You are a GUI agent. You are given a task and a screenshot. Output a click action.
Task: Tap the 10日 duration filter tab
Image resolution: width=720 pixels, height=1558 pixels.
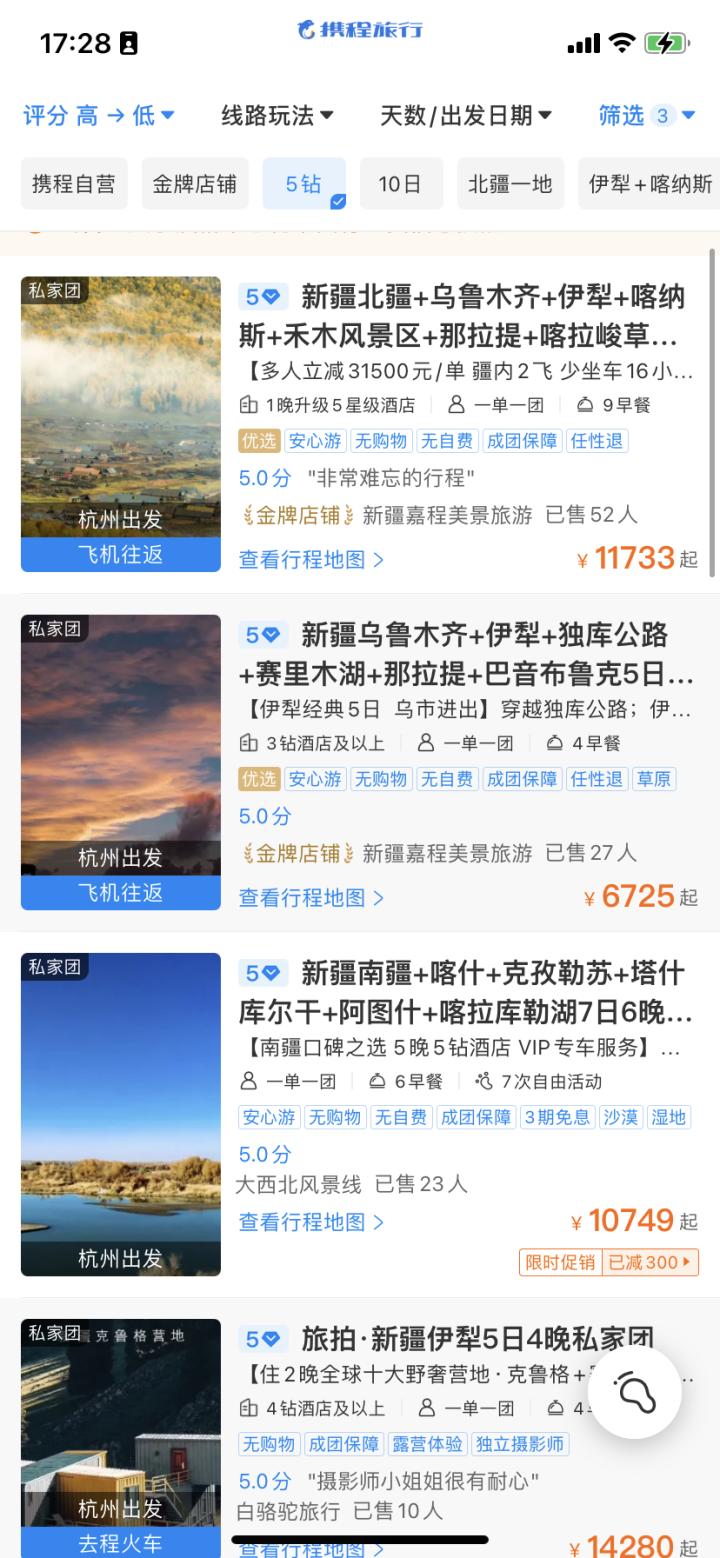[x=401, y=183]
